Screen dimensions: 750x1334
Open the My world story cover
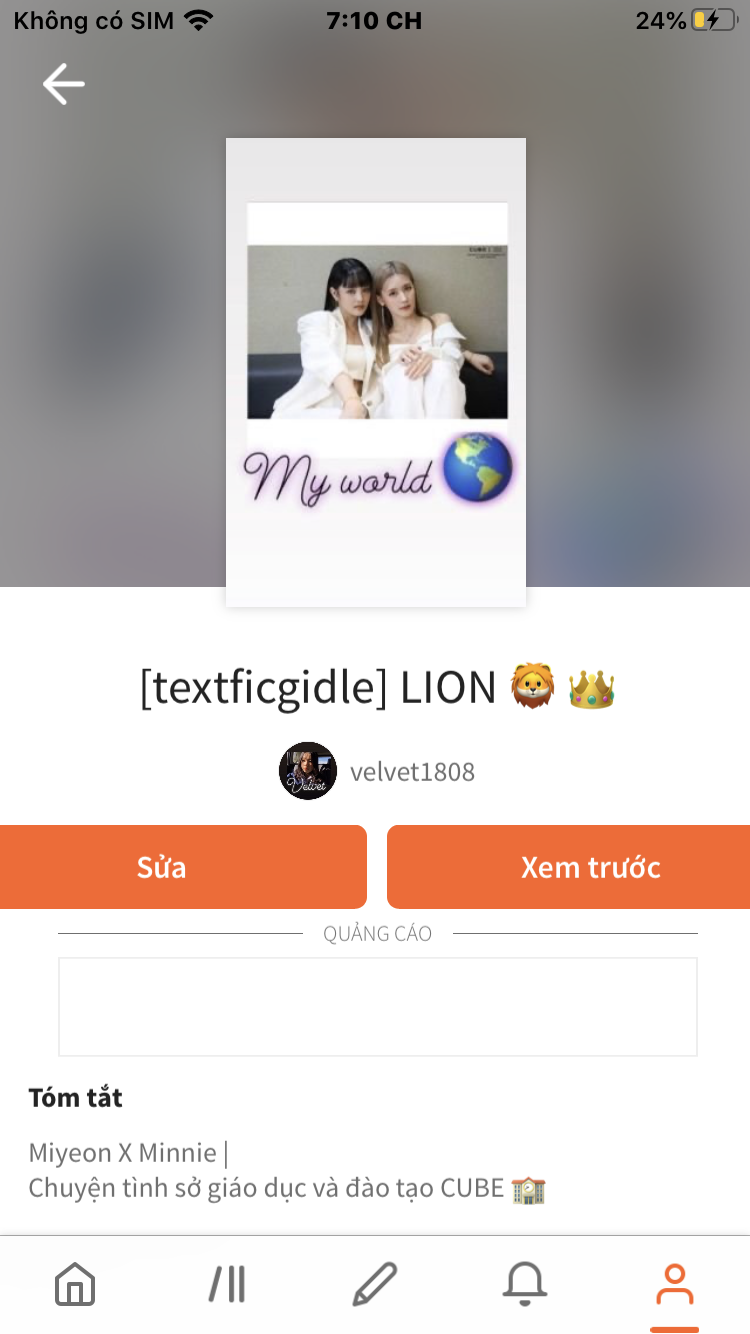376,372
